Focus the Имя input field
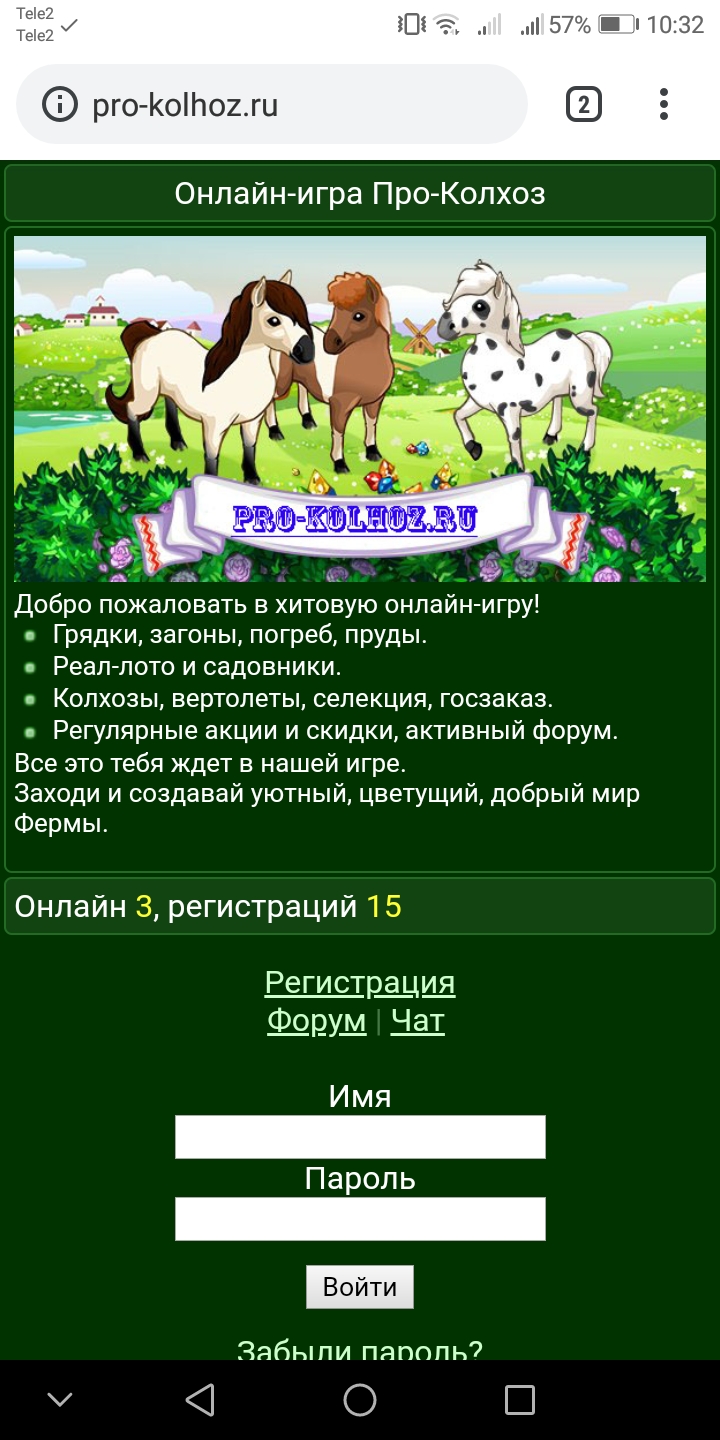The image size is (720, 1440). (x=360, y=1137)
